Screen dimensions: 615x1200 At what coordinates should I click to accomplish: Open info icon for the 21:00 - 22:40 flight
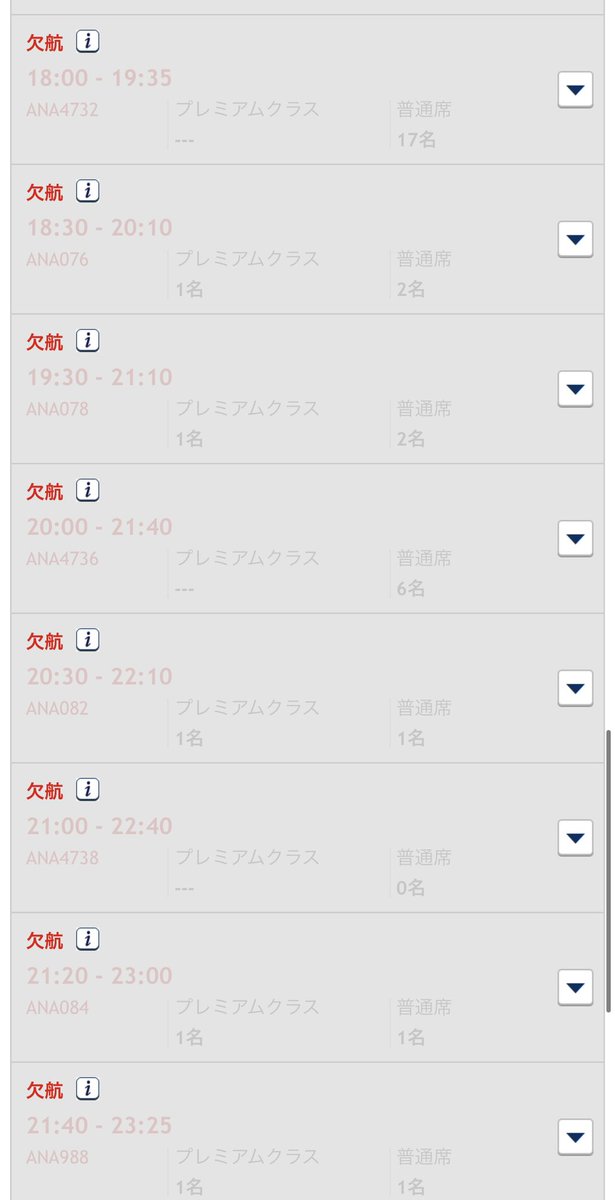[88, 790]
